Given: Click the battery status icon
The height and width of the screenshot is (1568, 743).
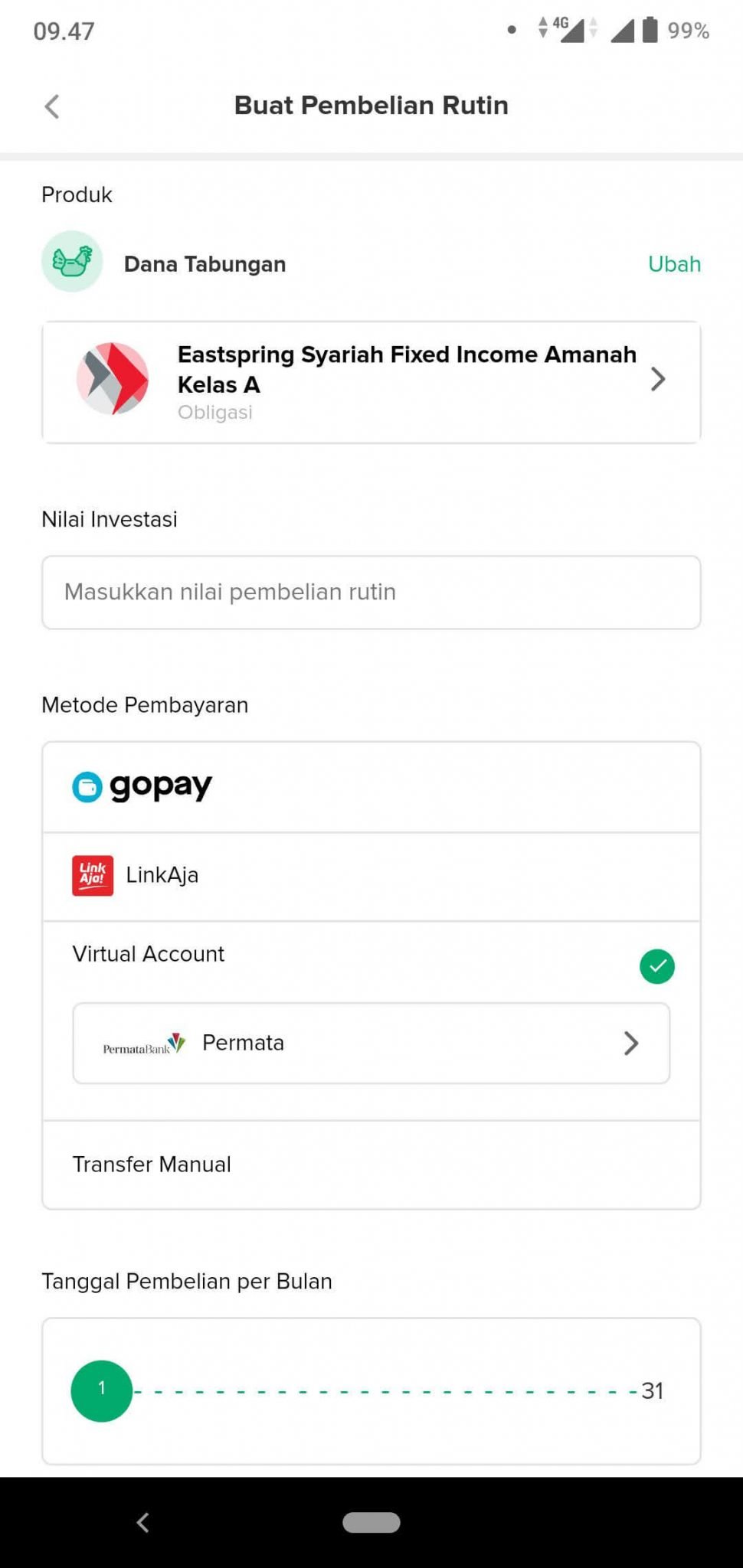Looking at the screenshot, I should pyautogui.click(x=650, y=31).
